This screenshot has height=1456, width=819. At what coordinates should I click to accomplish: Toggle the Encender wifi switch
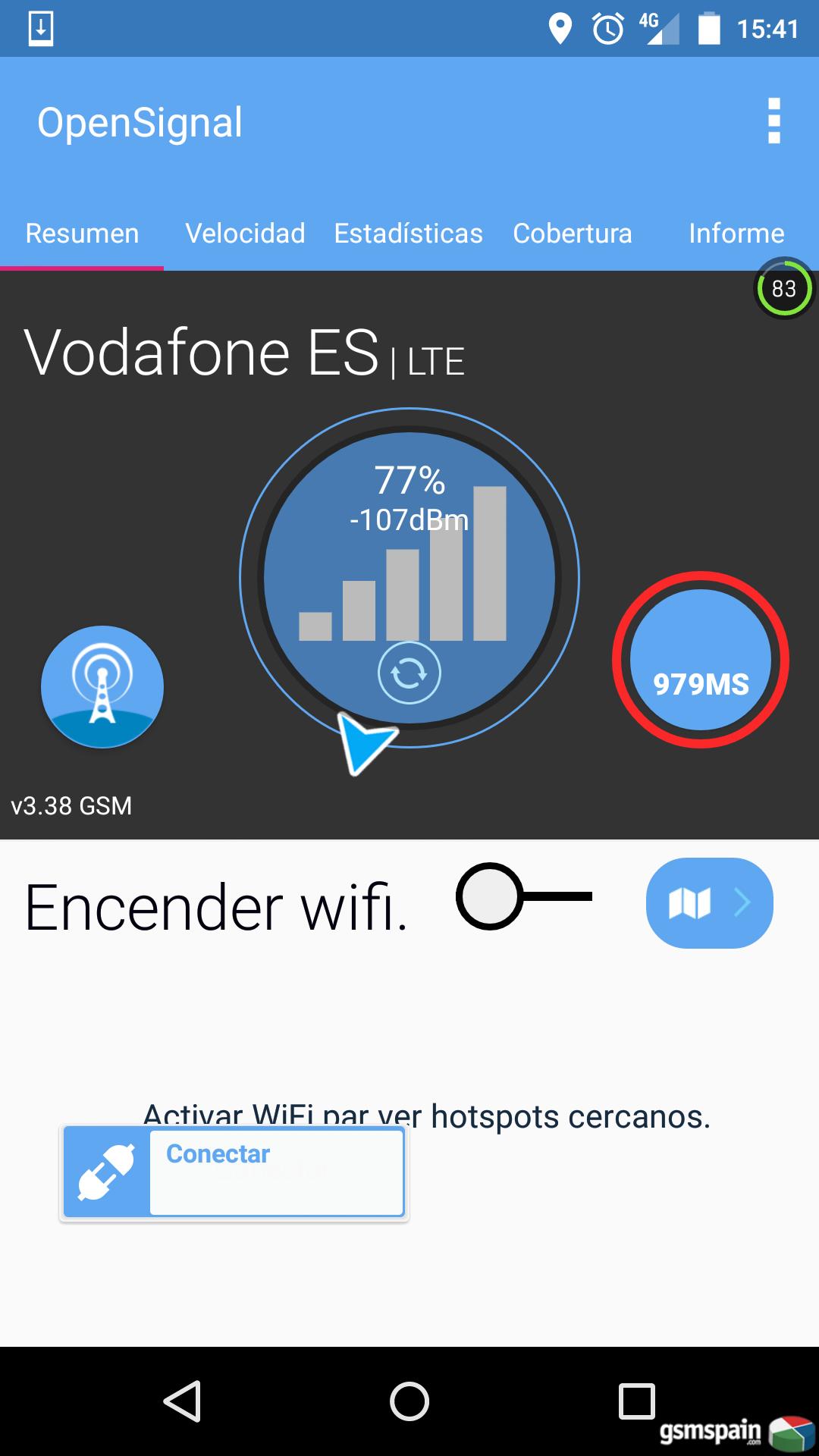pos(523,896)
